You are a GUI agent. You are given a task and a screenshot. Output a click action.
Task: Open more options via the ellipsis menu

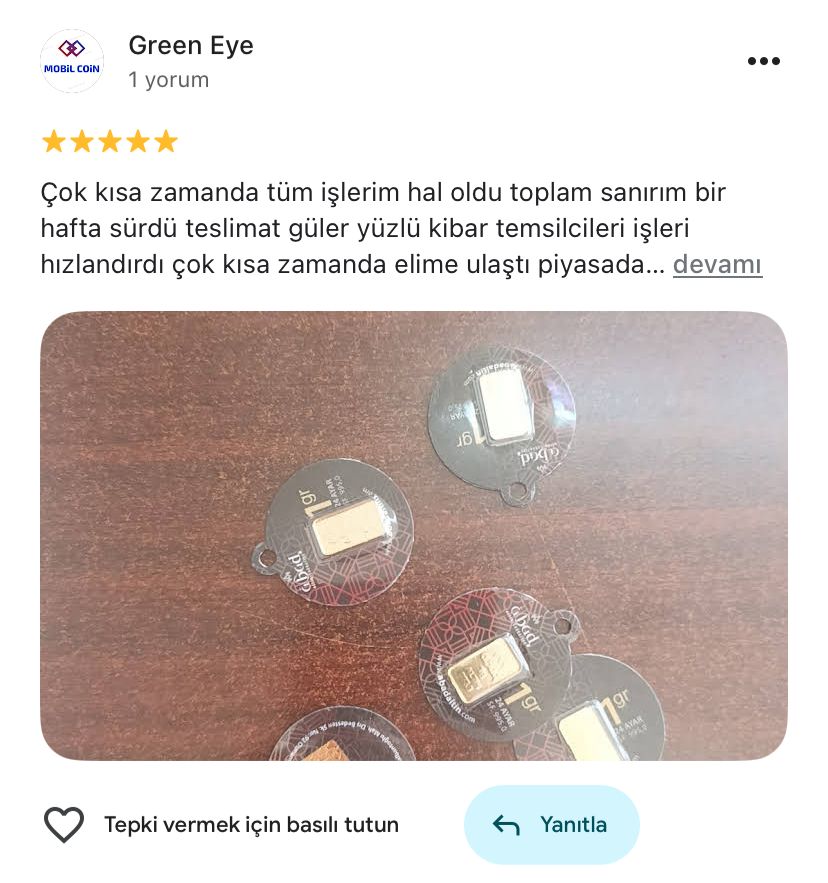click(x=764, y=61)
